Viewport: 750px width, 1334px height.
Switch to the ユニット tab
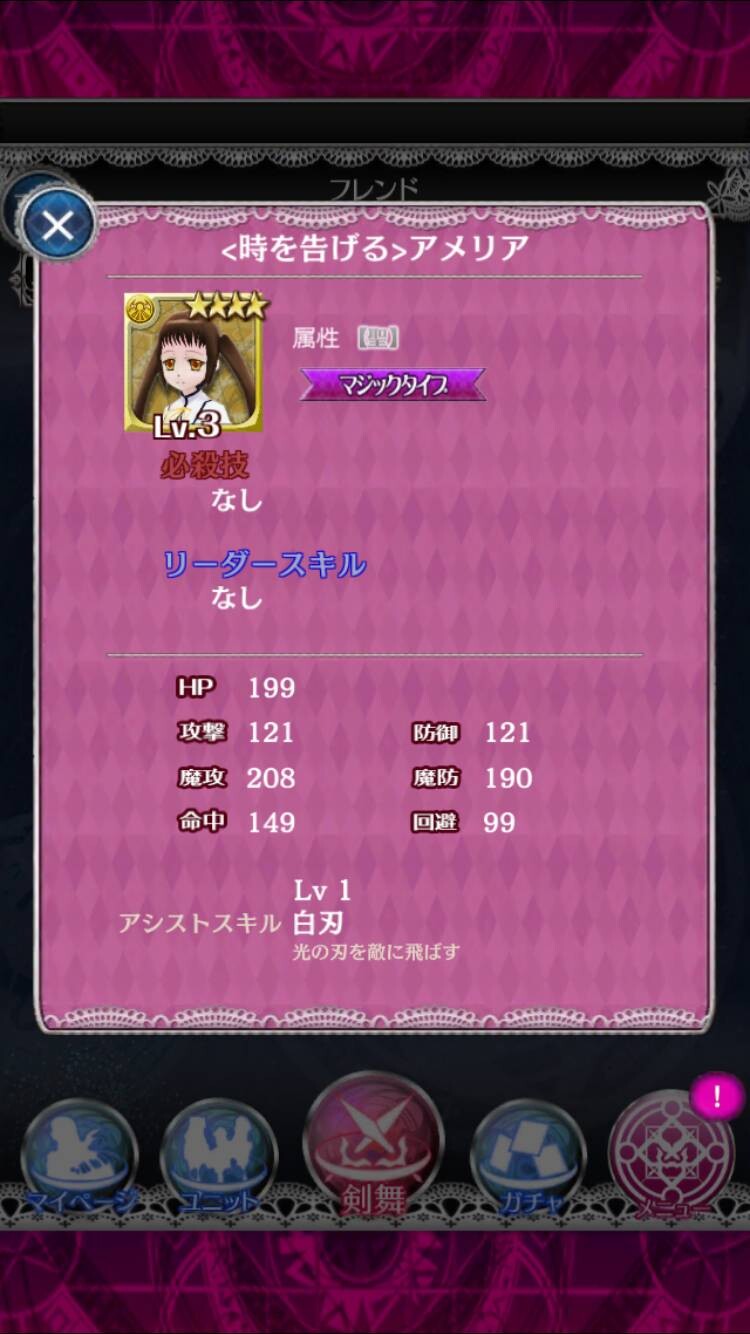(x=219, y=1160)
